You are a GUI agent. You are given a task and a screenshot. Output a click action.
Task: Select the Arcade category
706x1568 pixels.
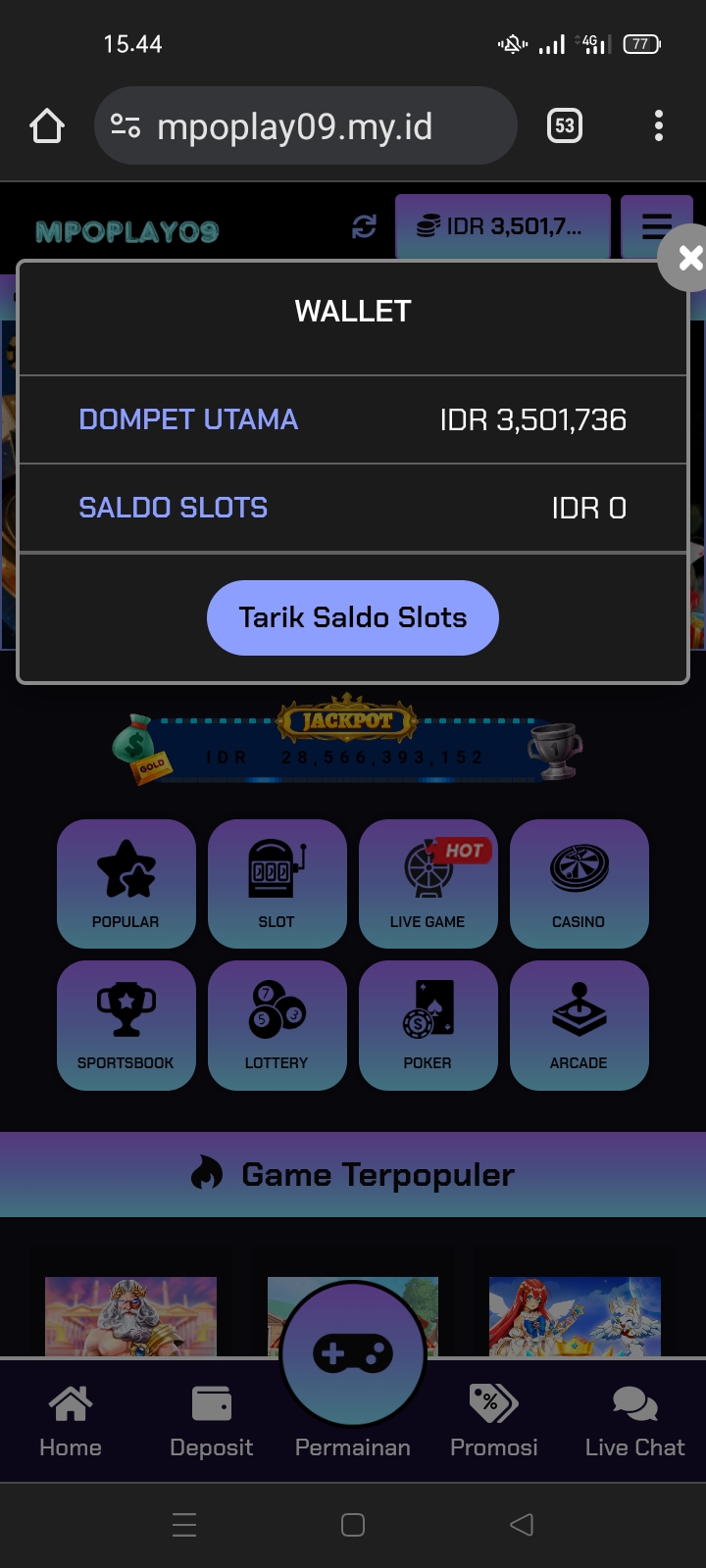(x=579, y=1025)
